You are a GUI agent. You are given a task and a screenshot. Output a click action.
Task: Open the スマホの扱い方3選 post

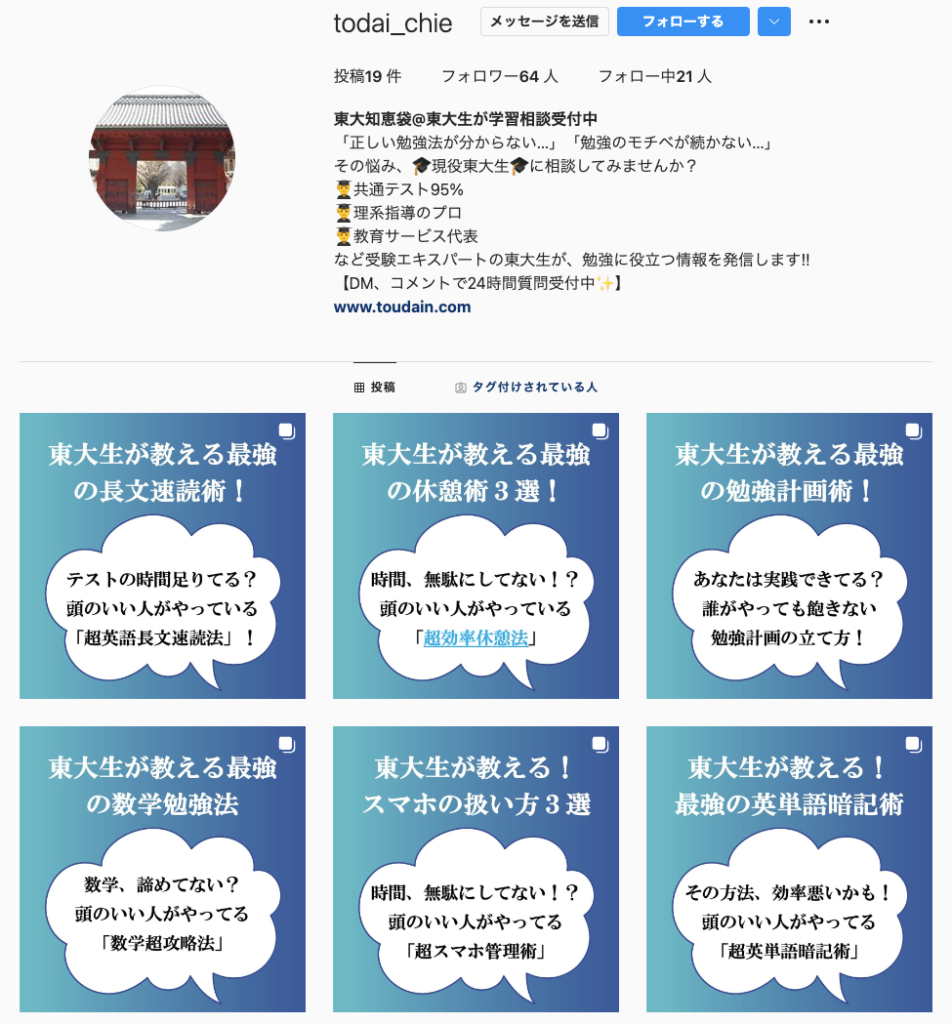pyautogui.click(x=475, y=869)
